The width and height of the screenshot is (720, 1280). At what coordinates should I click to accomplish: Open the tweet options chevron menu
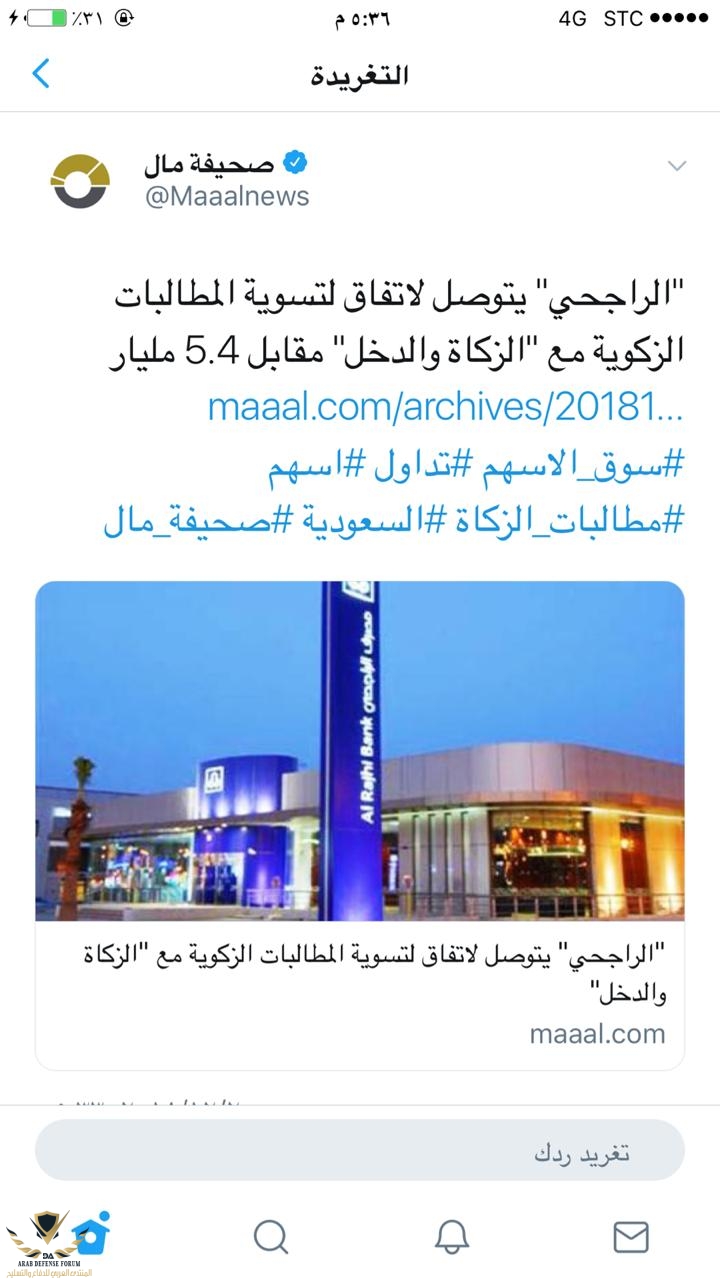coord(677,166)
